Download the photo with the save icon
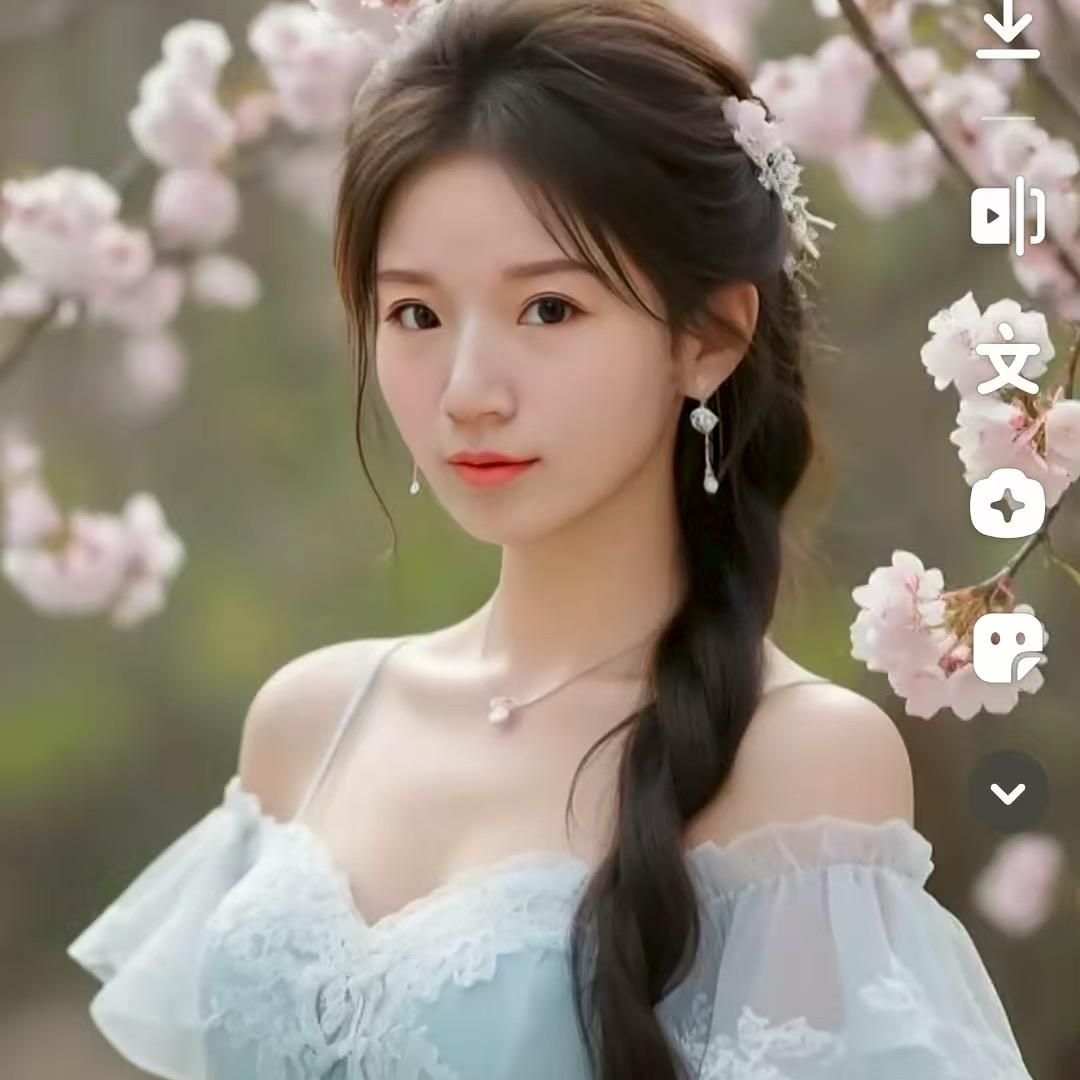This screenshot has height=1080, width=1080. pyautogui.click(x=1007, y=32)
